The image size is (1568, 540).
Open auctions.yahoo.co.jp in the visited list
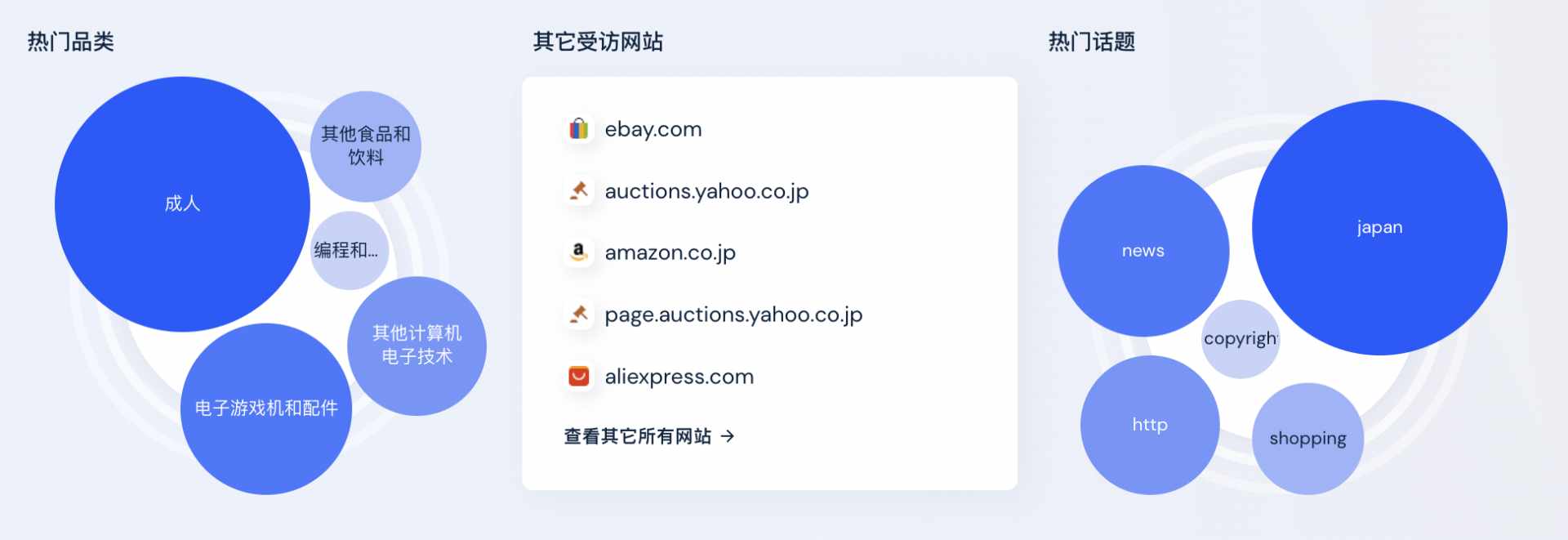coord(706,191)
